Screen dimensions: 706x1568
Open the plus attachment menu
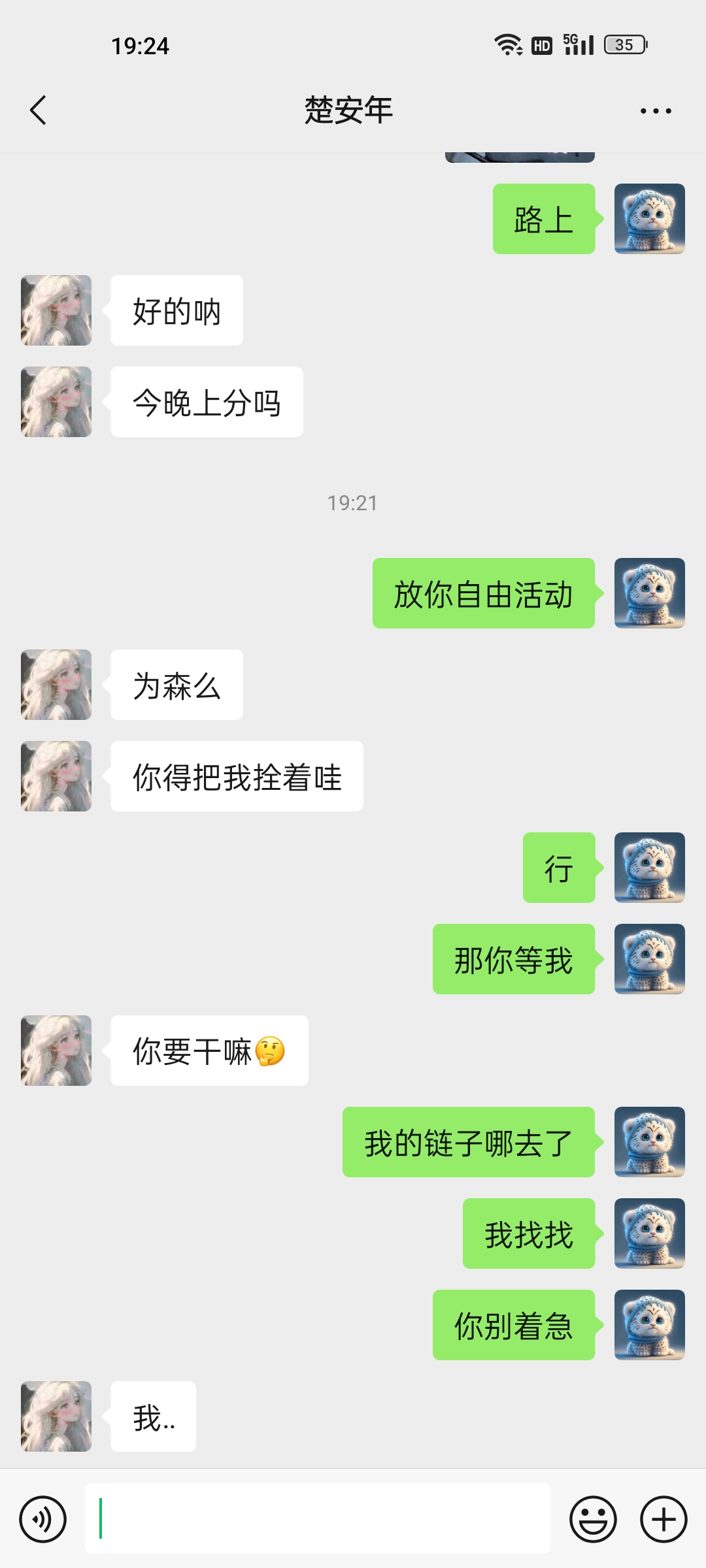pos(664,1519)
